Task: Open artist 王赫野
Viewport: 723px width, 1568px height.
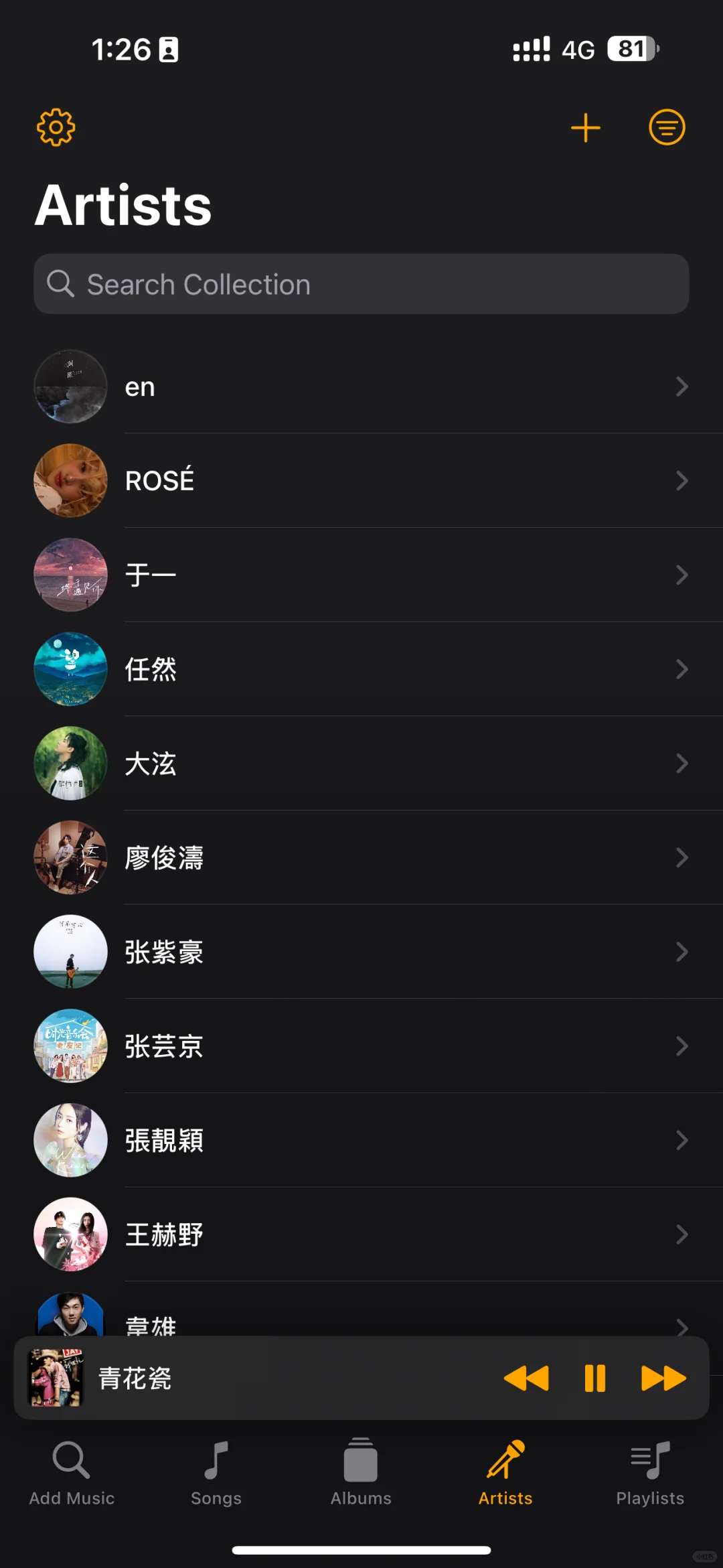Action: 361,1234
